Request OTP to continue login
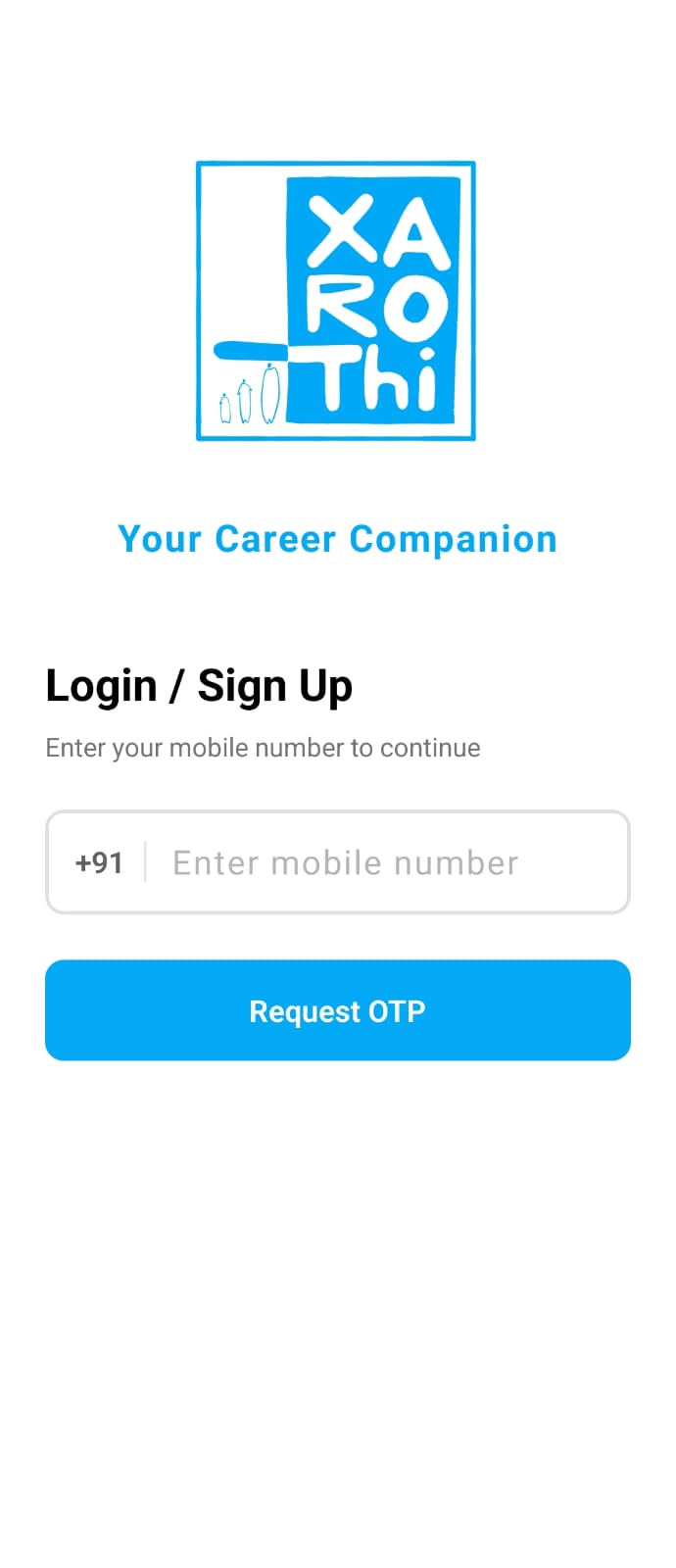The height and width of the screenshot is (1568, 676). (338, 1010)
